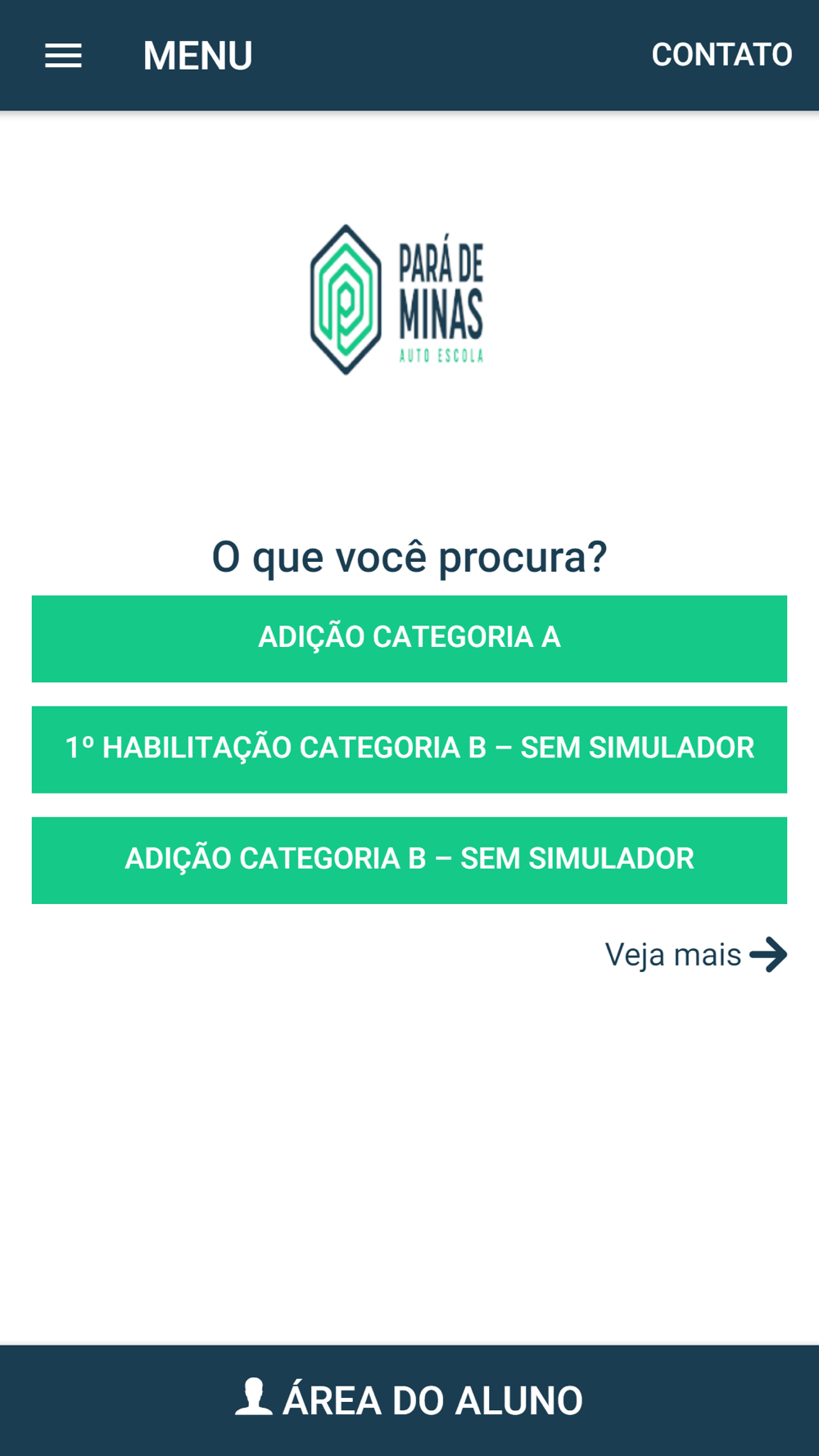Open the hamburger menu drawer
The image size is (819, 1456).
pos(63,56)
